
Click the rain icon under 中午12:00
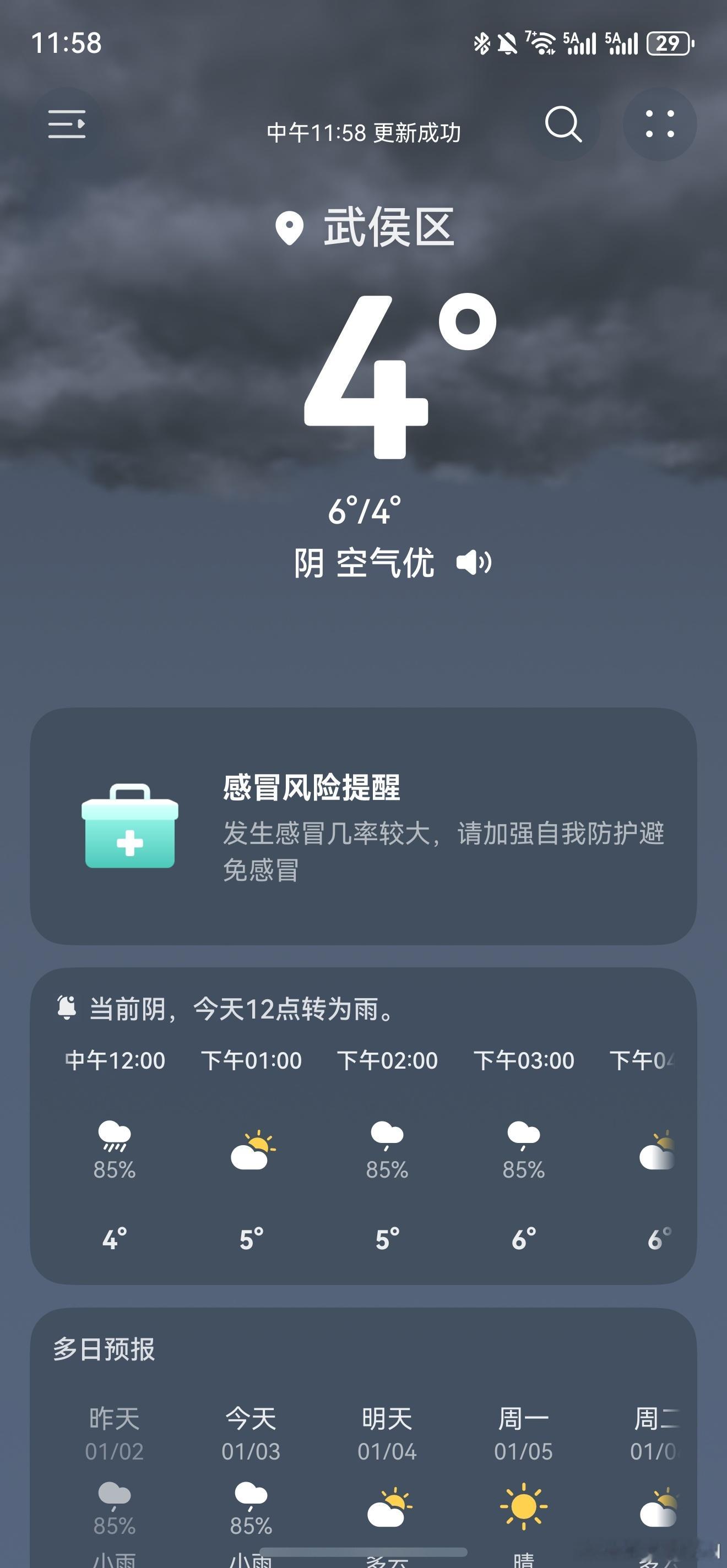(x=115, y=1147)
